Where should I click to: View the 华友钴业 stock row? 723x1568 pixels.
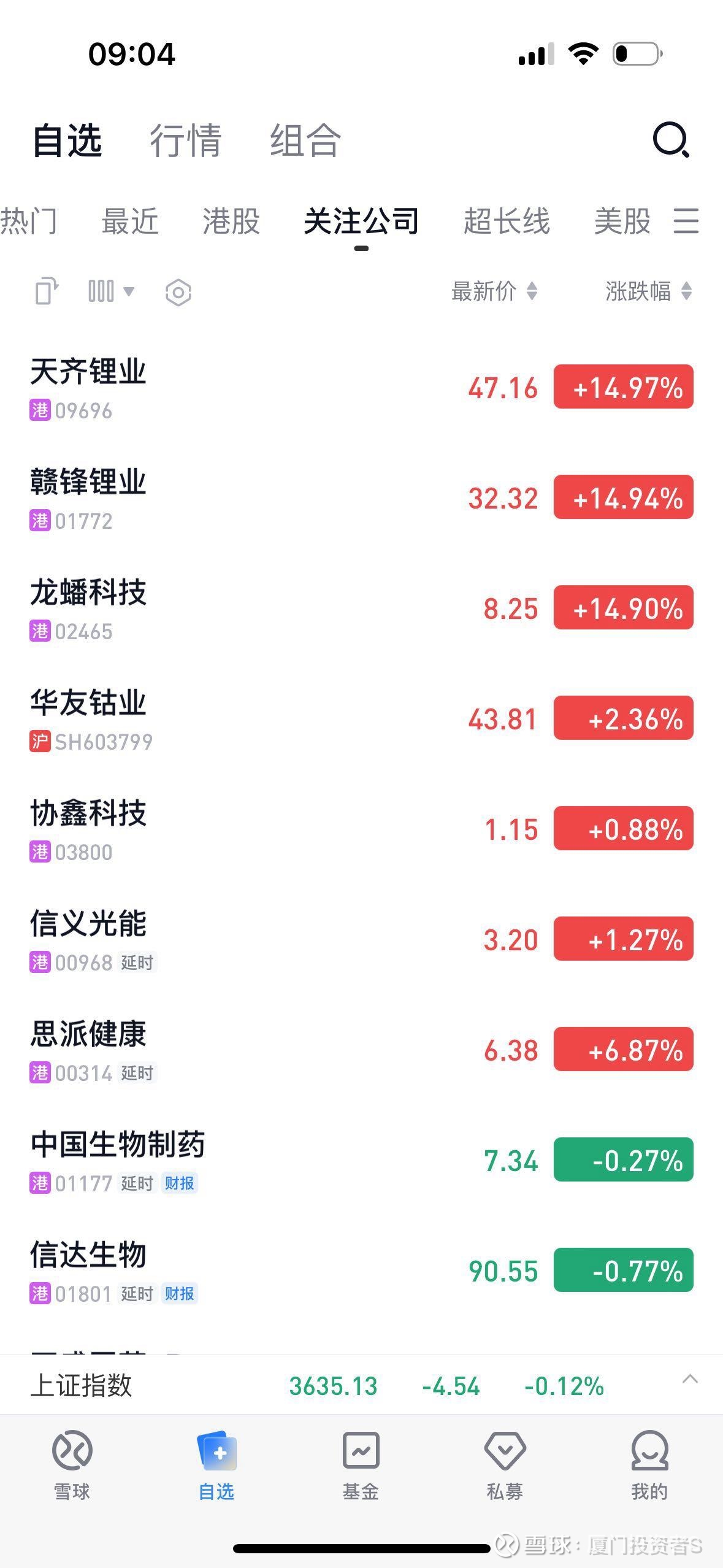coord(362,719)
